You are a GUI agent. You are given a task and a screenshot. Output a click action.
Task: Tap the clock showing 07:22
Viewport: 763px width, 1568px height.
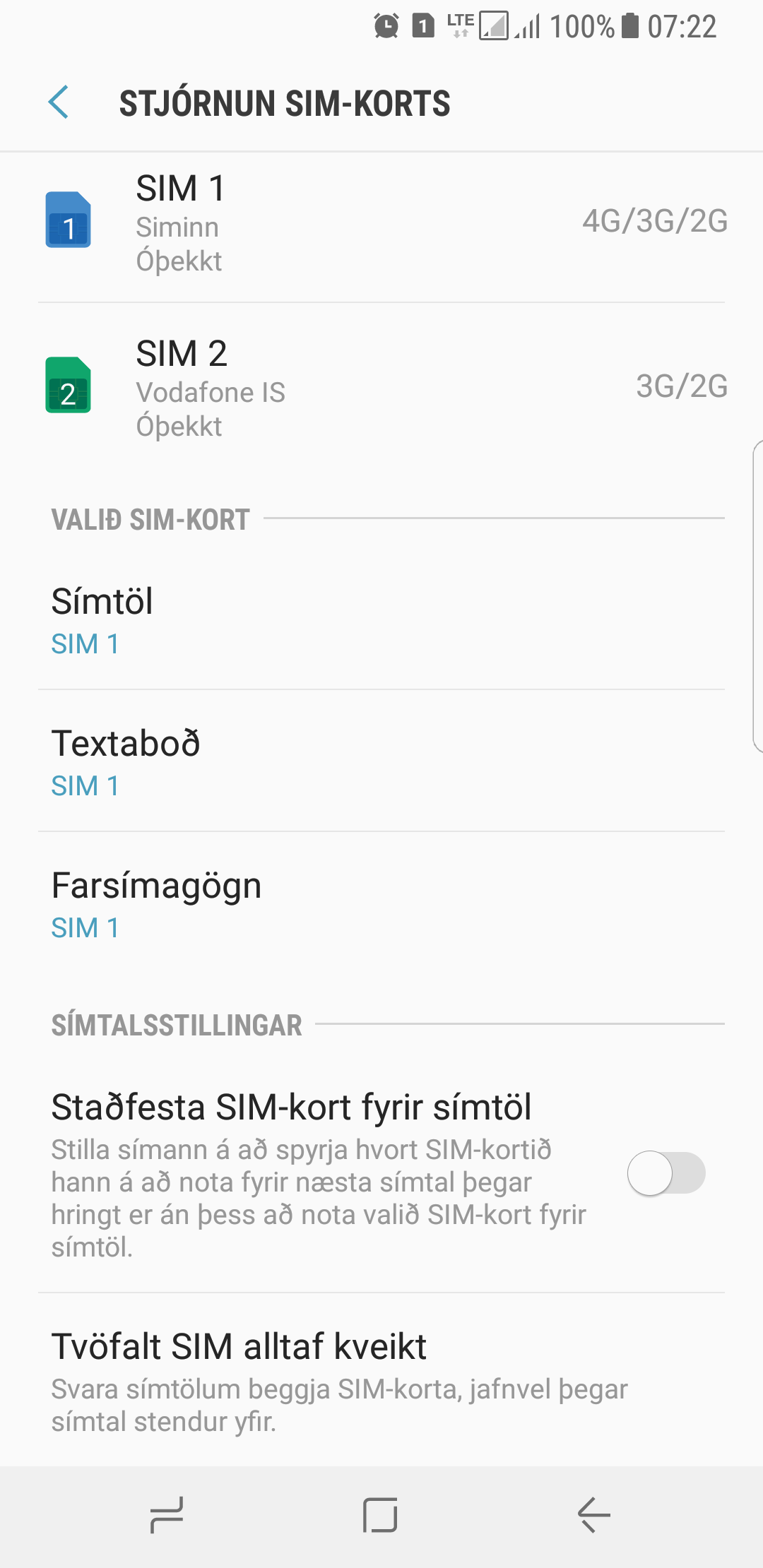[682, 25]
